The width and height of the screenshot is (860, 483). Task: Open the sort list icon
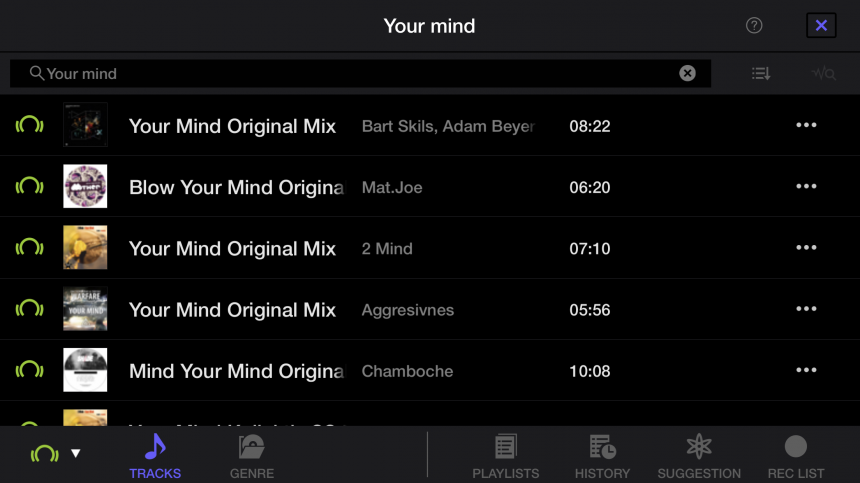click(x=761, y=73)
